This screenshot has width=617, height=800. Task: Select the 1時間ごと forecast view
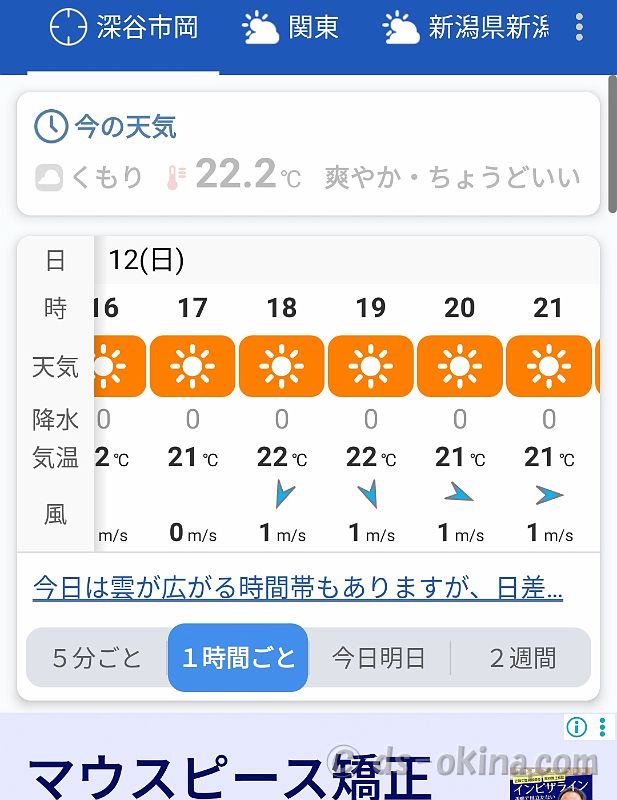(238, 658)
